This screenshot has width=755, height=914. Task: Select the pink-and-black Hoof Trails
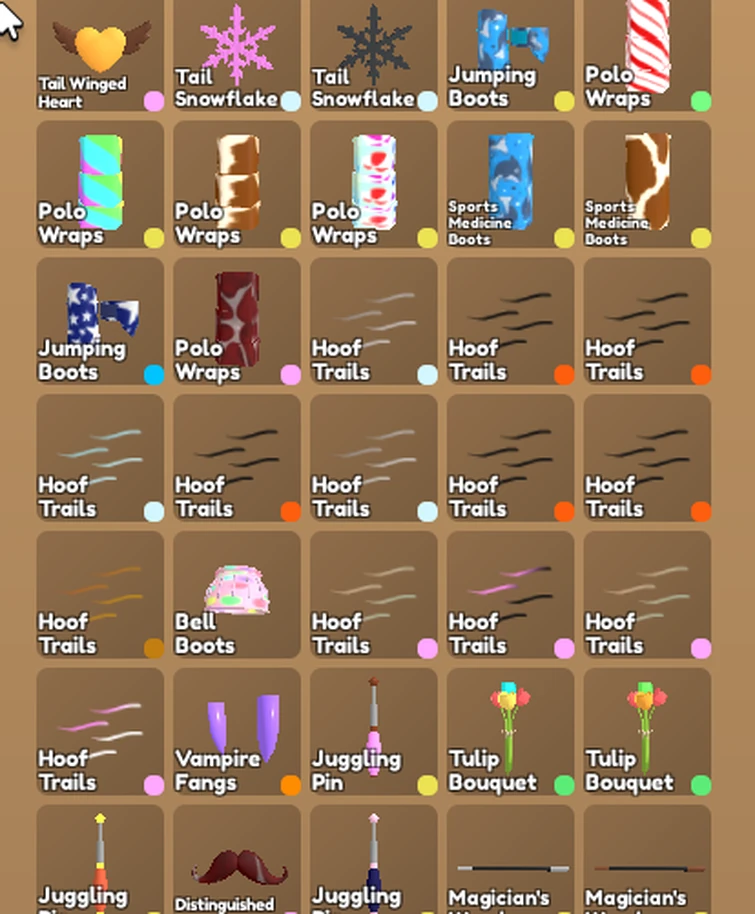point(511,595)
